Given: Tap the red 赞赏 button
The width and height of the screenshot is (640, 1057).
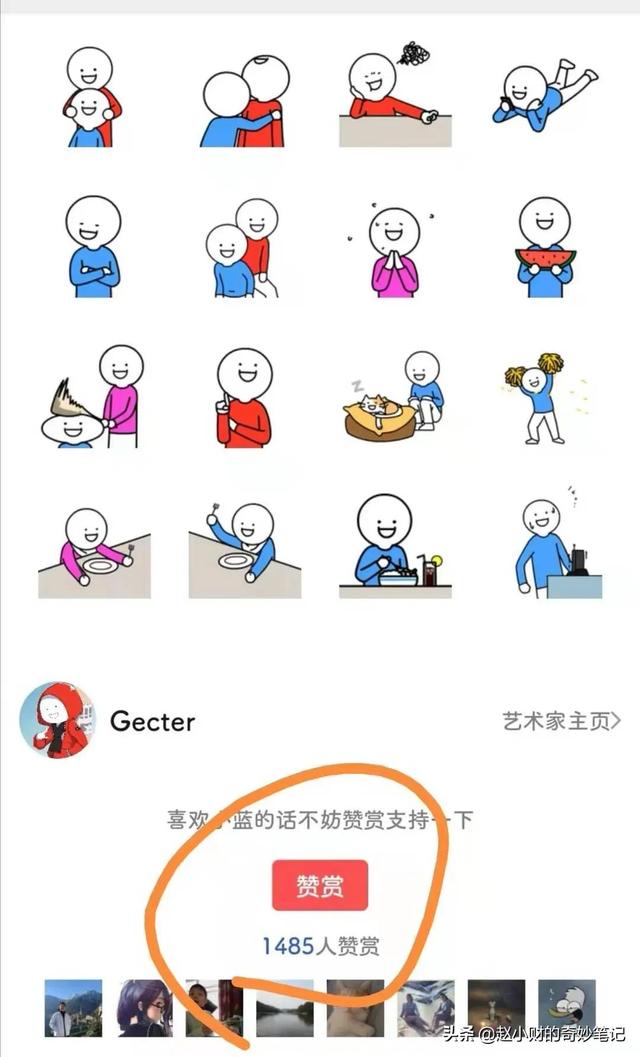Looking at the screenshot, I should click(320, 885).
